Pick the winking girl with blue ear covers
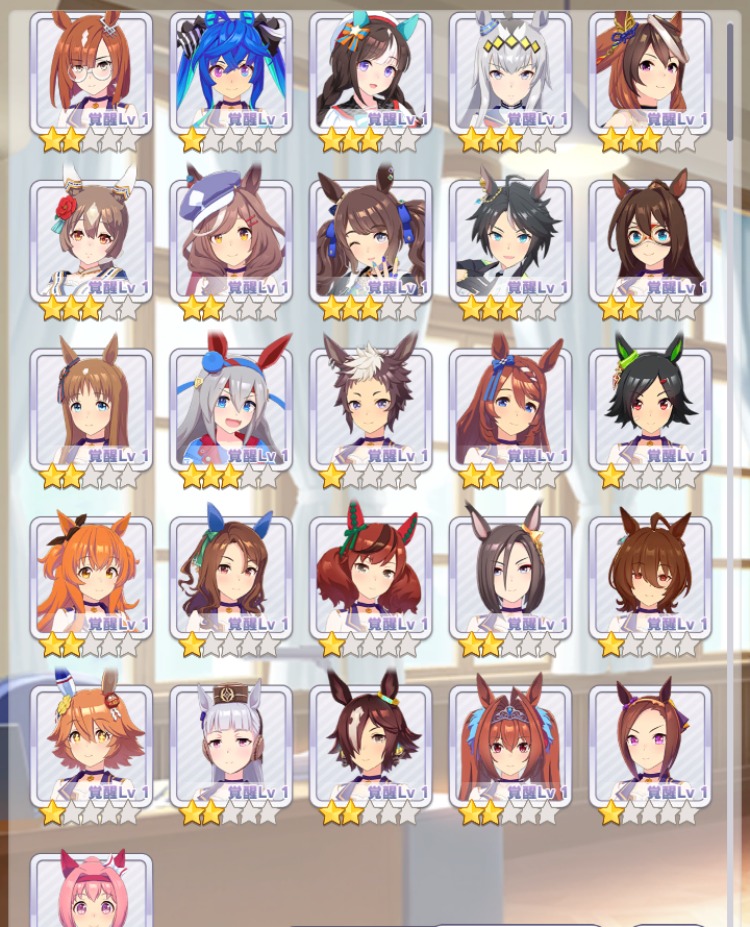Image resolution: width=750 pixels, height=927 pixels. 371,241
